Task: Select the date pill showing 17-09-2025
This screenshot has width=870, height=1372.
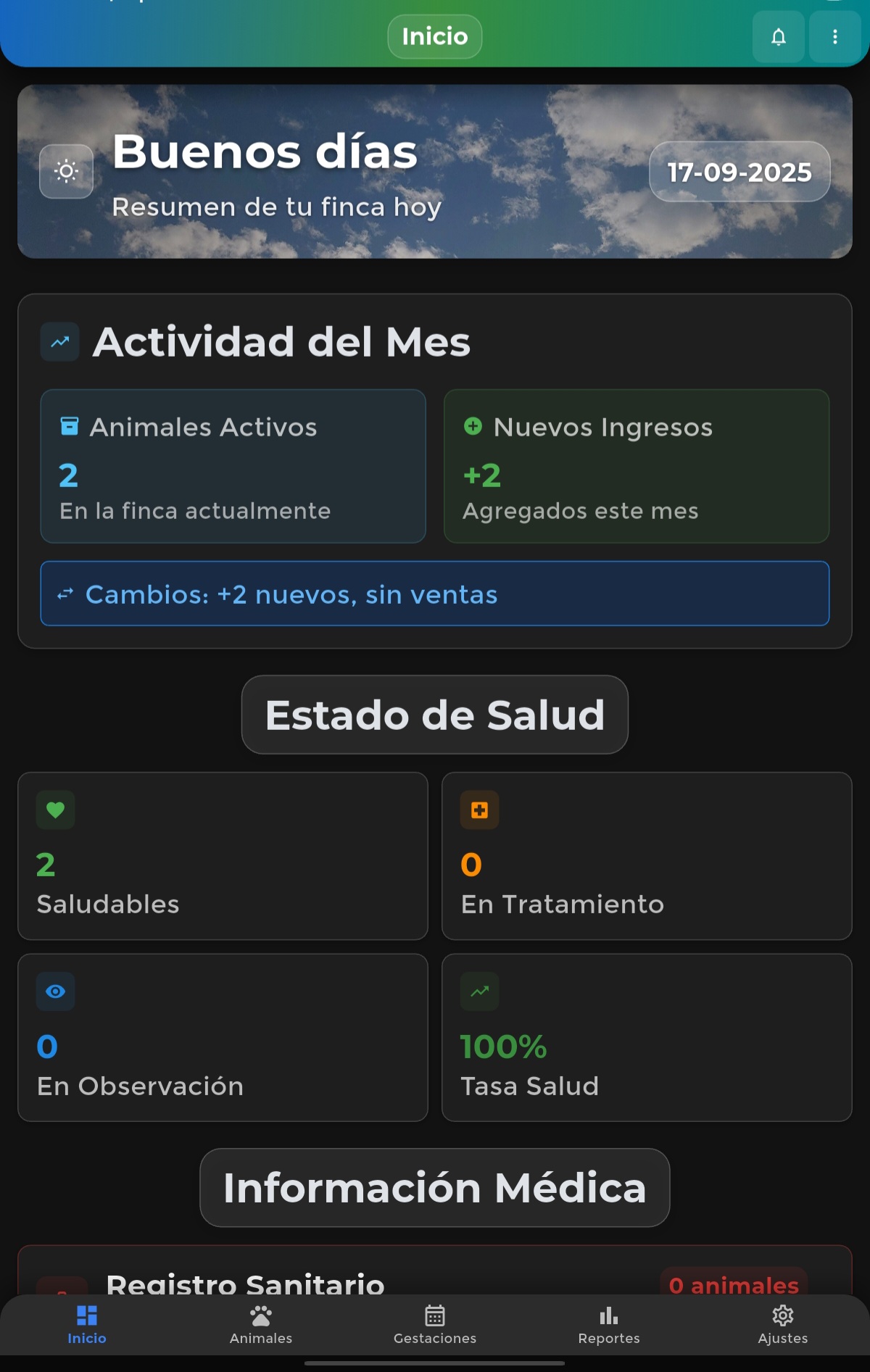Action: pyautogui.click(x=739, y=172)
